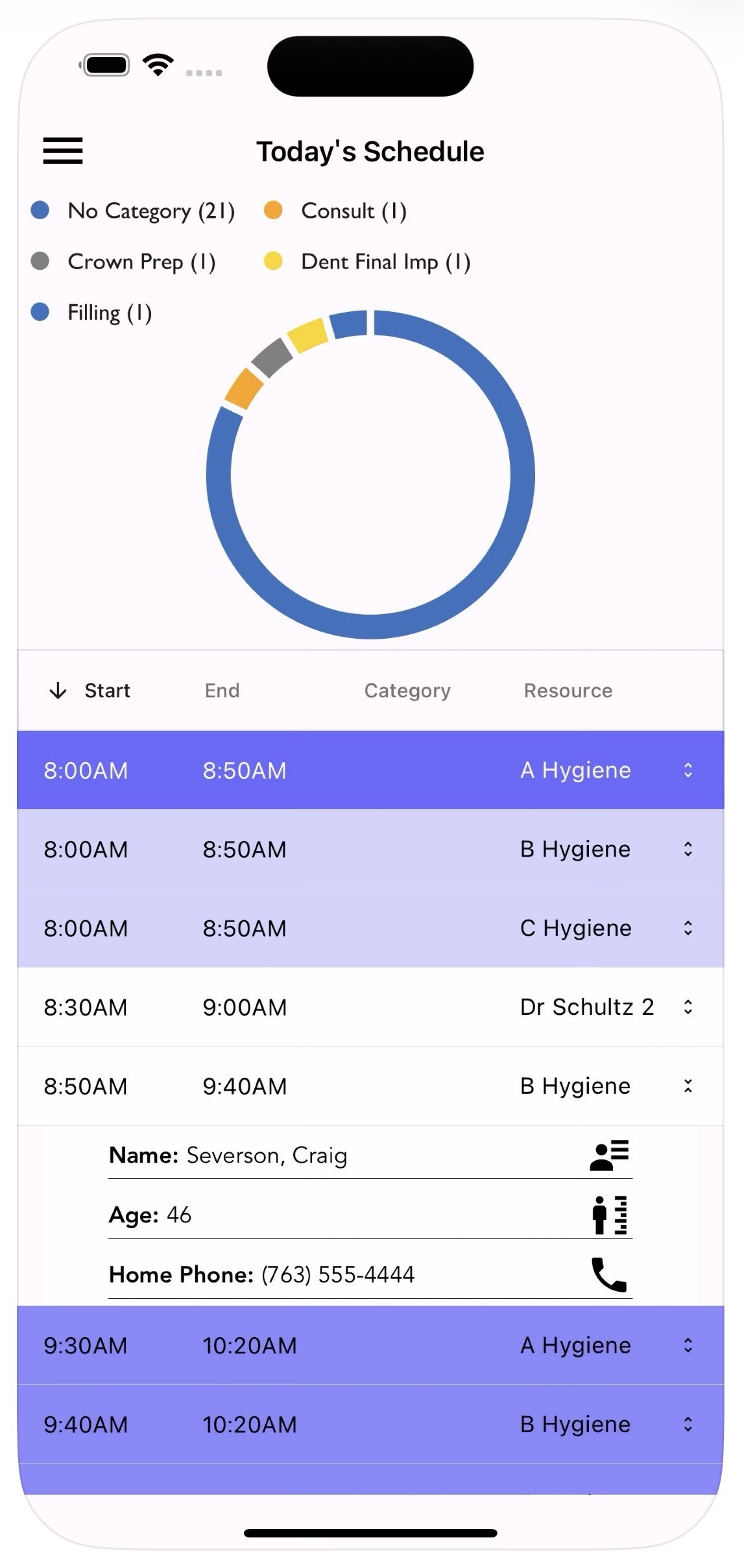Expand the 9:40AM B Hygiene appointment
744x1568 pixels.
[x=688, y=1425]
